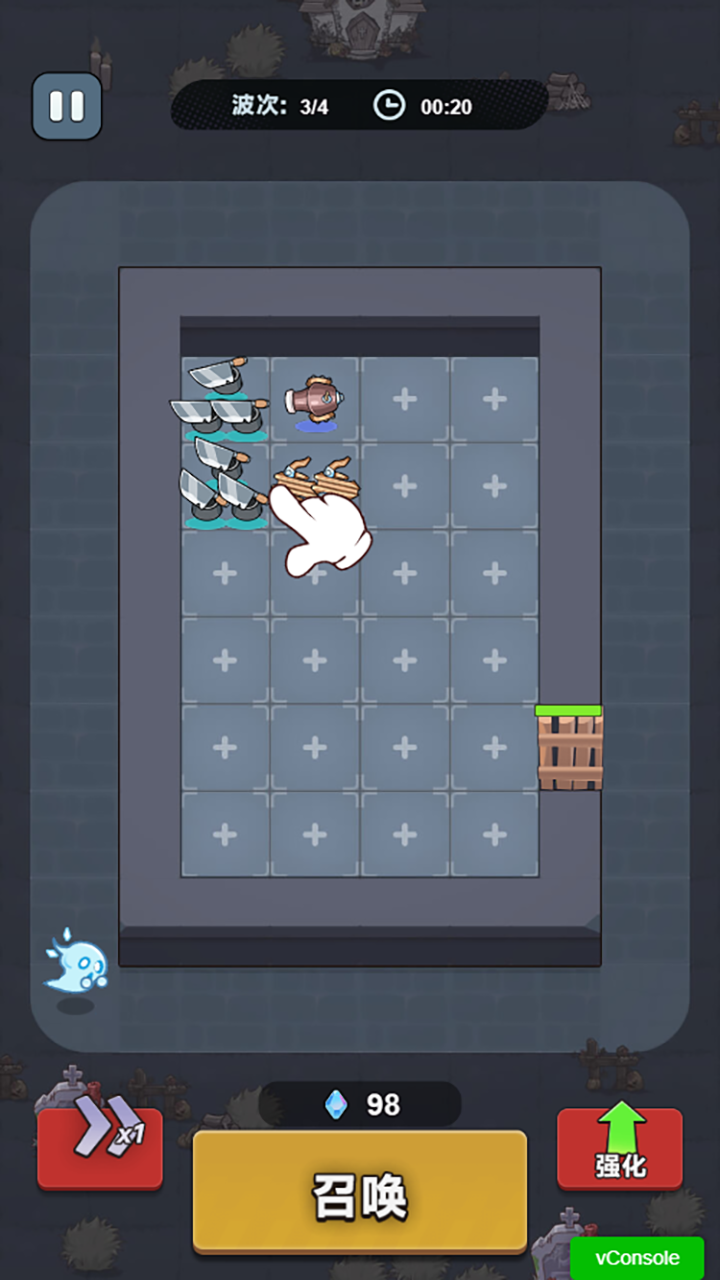Select the cleaver unit in top-left cell
Viewport: 720px width, 1280px height.
coord(225,399)
